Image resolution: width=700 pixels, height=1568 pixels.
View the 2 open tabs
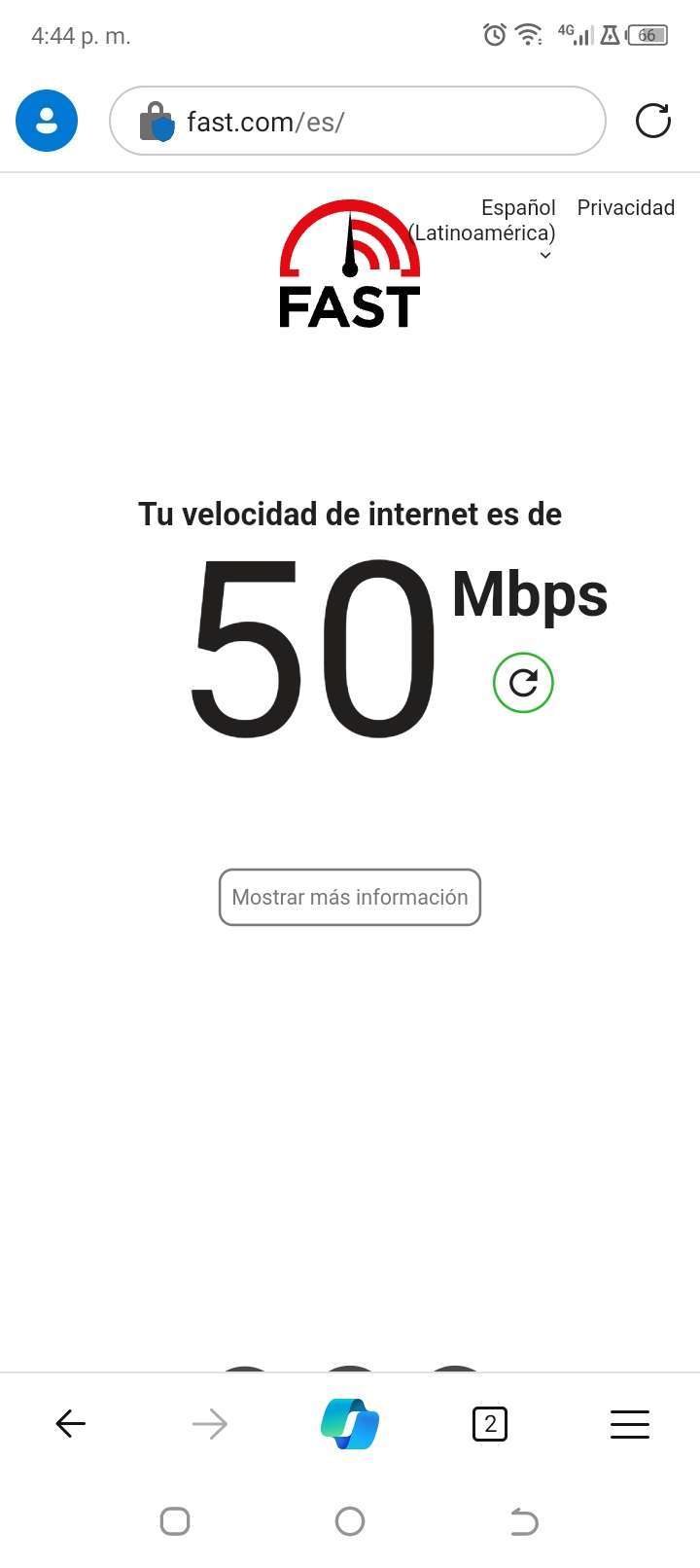click(x=490, y=1424)
